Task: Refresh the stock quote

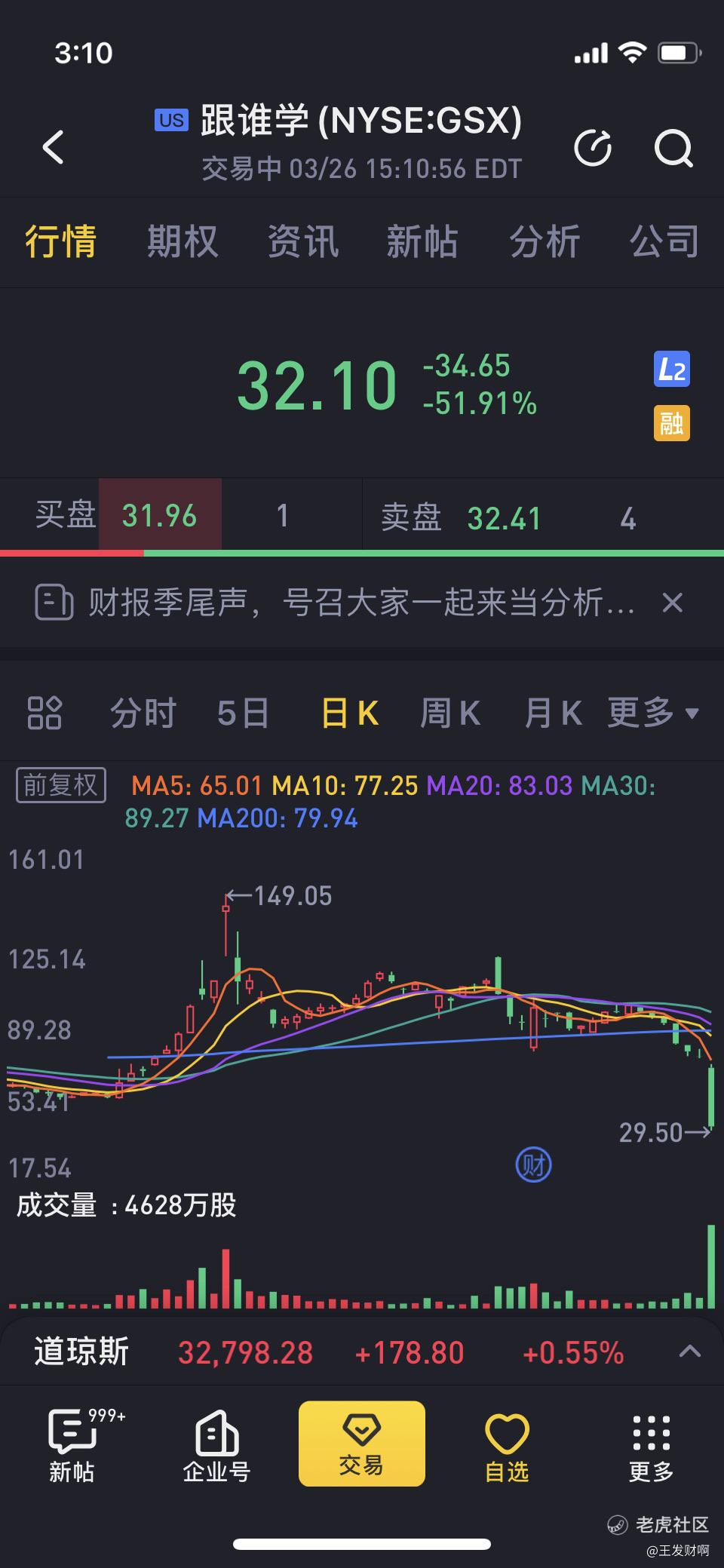Action: coord(593,147)
